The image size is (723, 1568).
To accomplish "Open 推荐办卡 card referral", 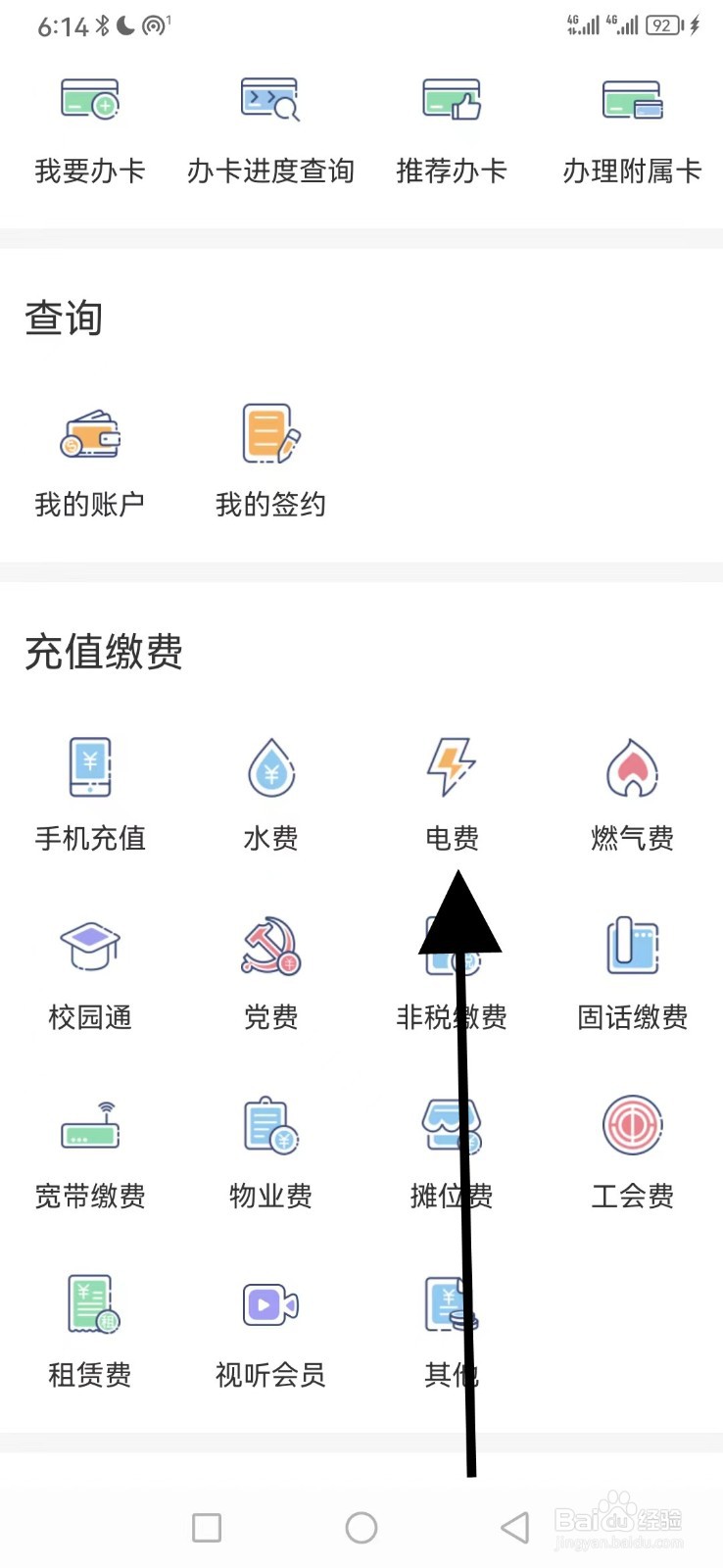I will (x=452, y=130).
